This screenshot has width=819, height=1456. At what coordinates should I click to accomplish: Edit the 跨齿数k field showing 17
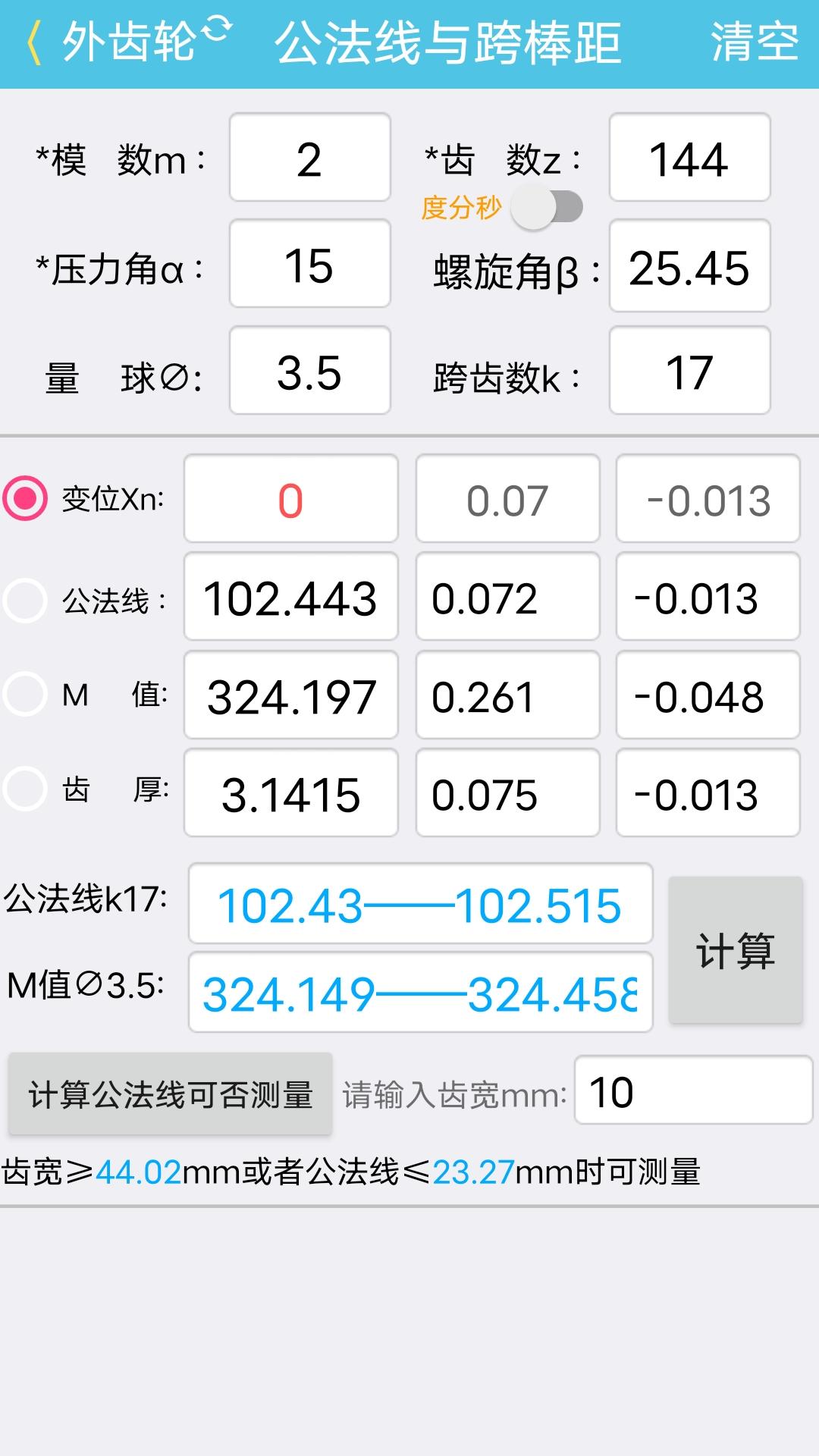click(x=689, y=370)
